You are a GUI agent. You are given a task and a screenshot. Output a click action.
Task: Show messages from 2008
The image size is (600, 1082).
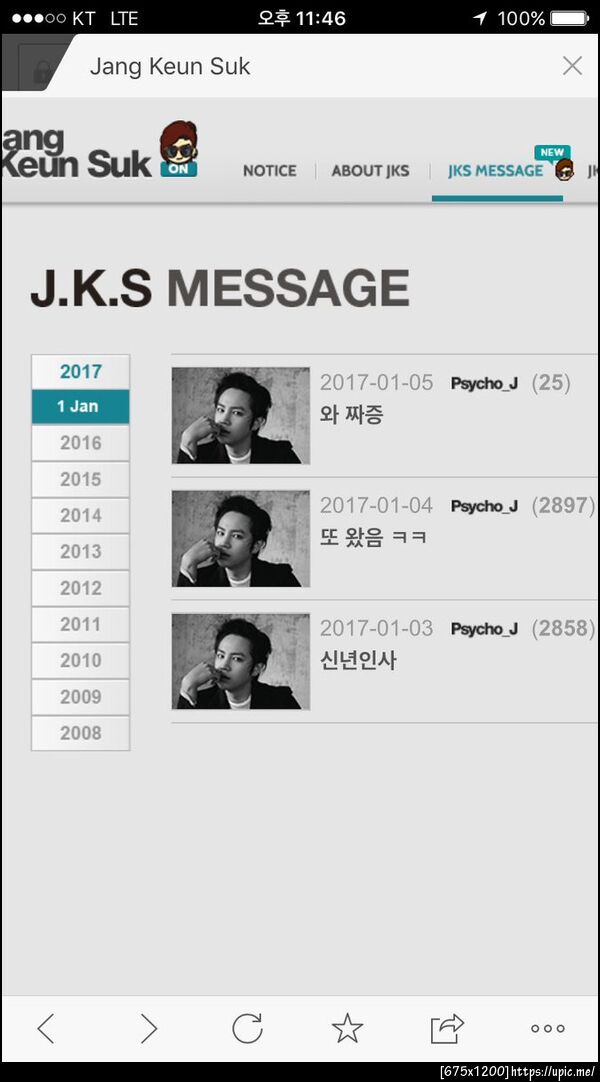(x=80, y=733)
